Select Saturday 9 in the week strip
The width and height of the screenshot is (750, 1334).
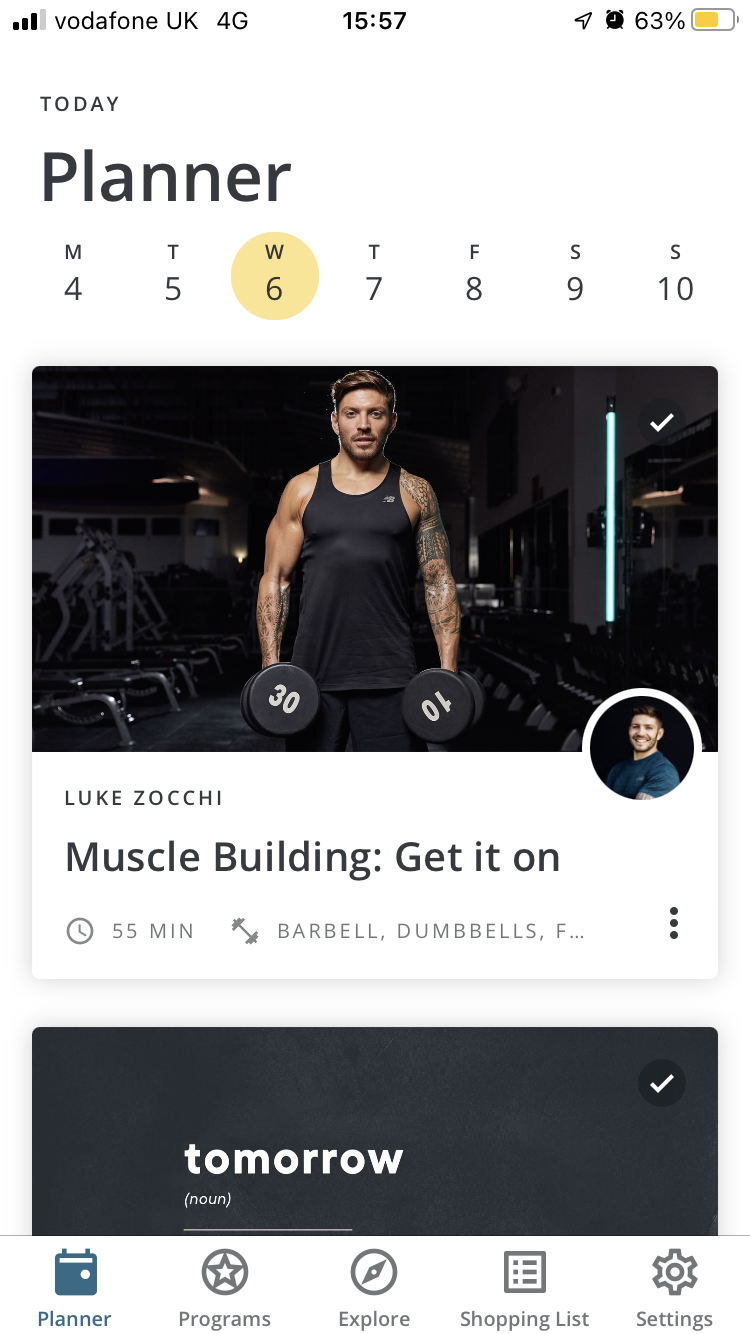[575, 275]
